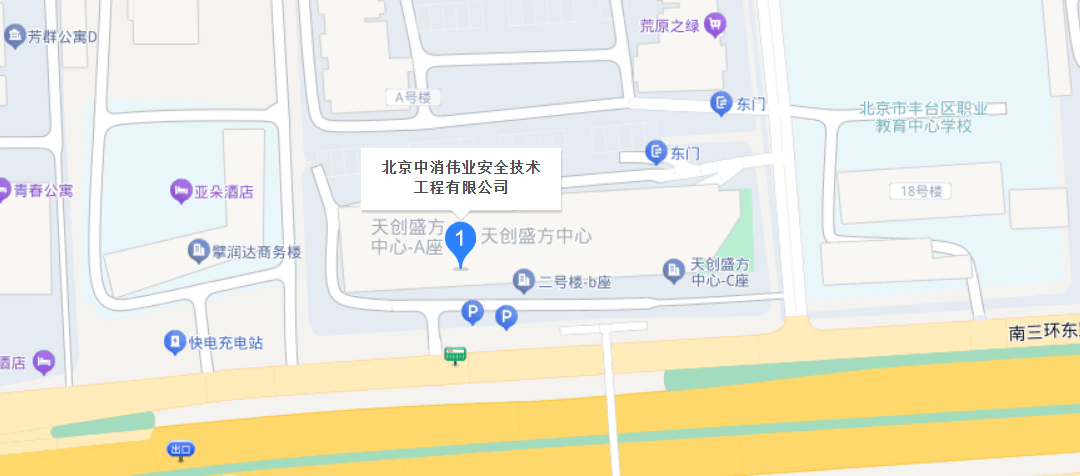Open the 攀润达商务楼 building marker
Screen dimensions: 1080x476
coord(198,252)
